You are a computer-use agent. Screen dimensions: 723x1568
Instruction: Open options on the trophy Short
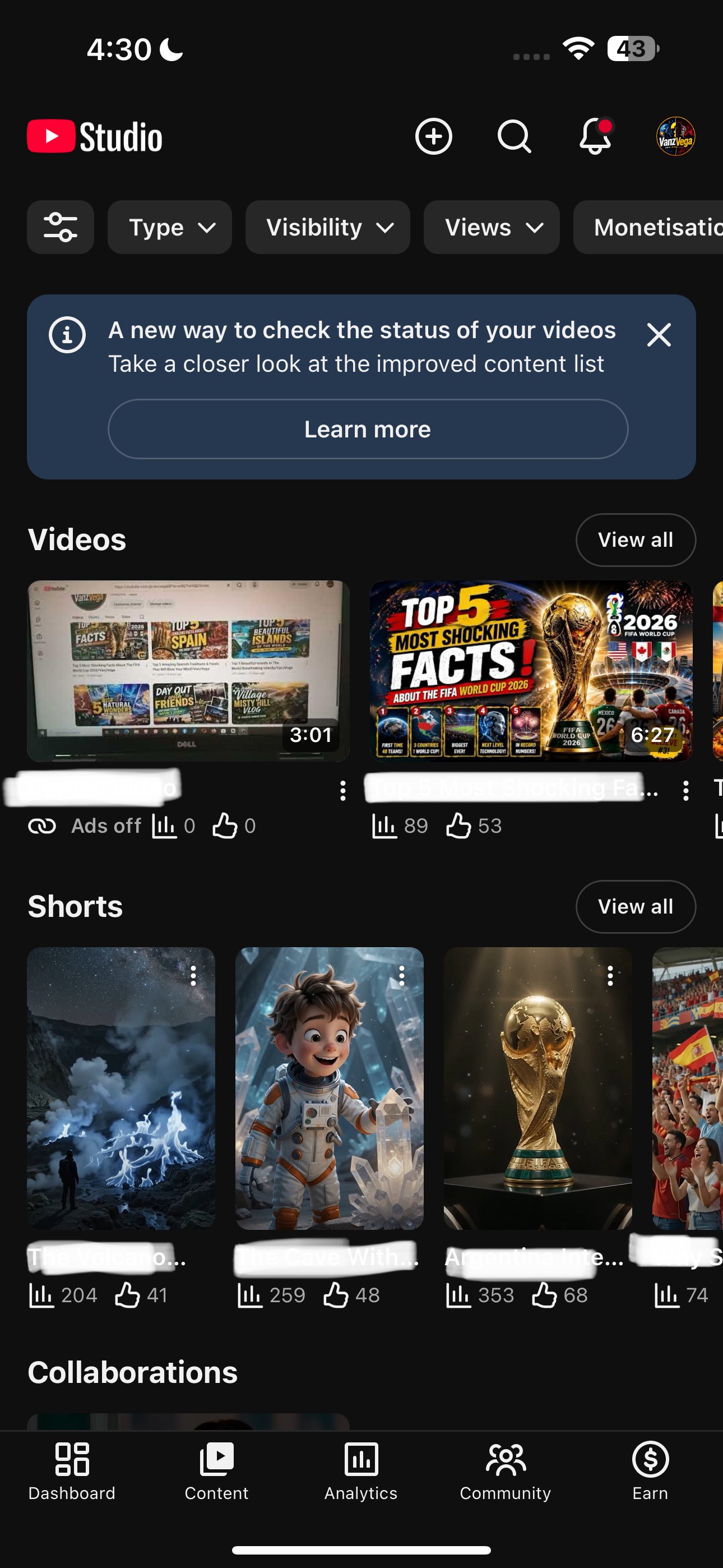tap(610, 976)
